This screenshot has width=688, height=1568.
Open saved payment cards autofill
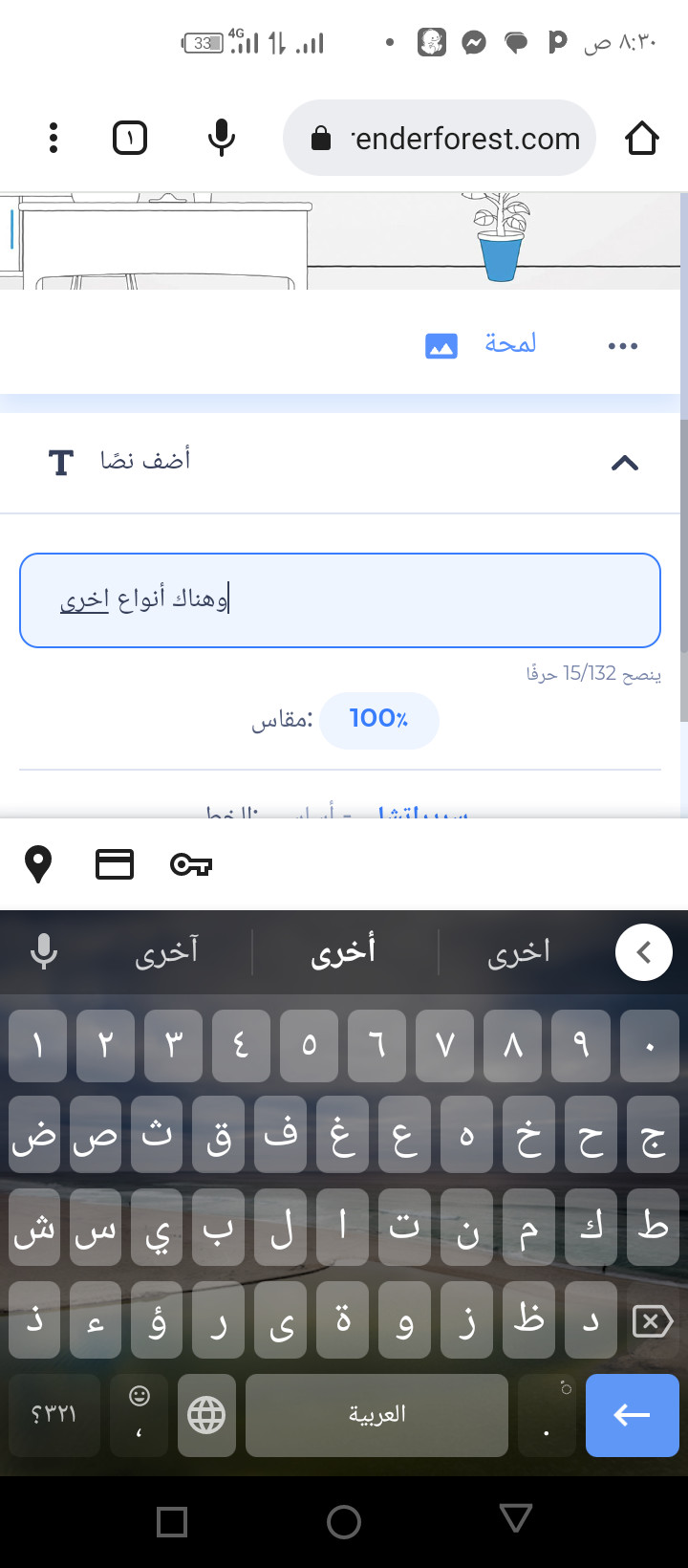point(115,864)
